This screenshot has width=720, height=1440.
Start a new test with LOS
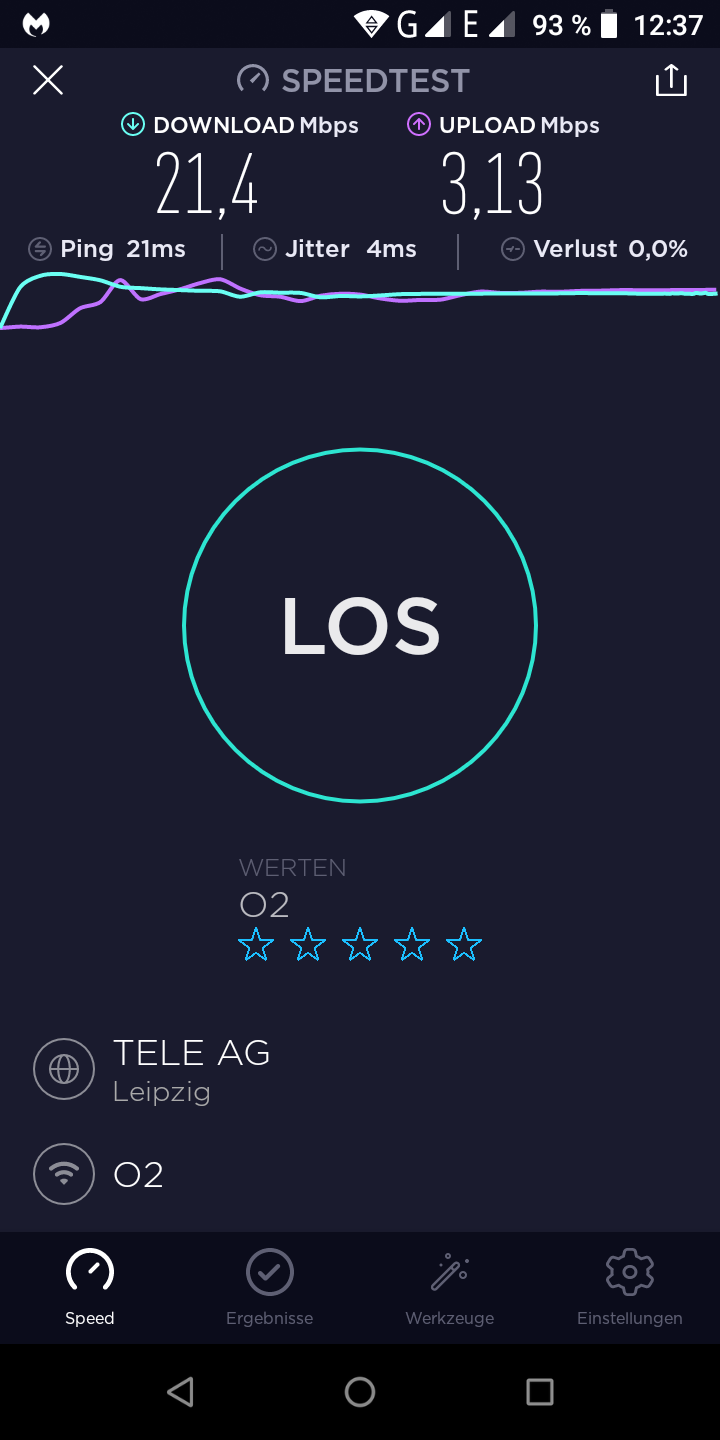[x=360, y=625]
